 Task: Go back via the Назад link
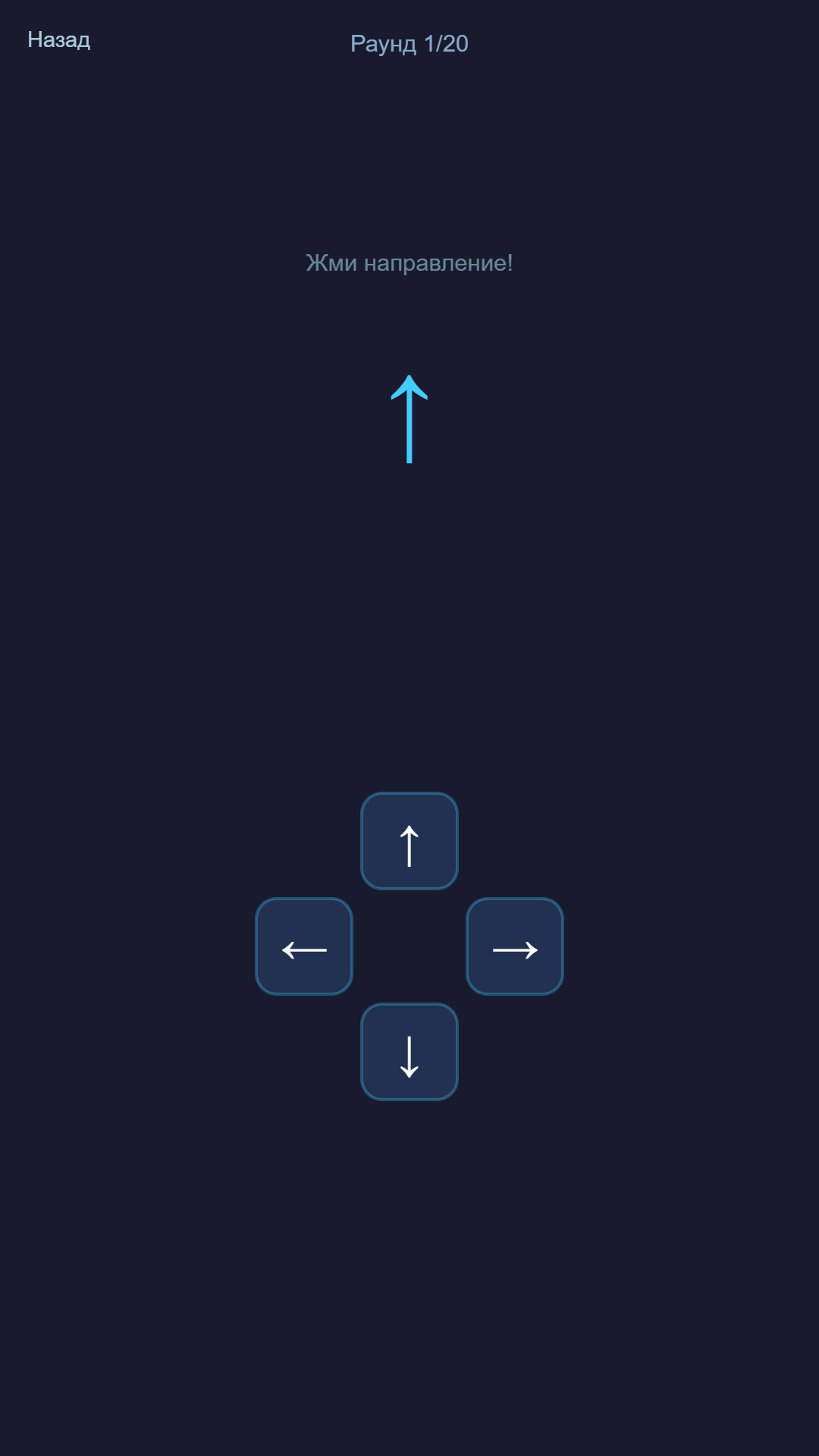pyautogui.click(x=59, y=40)
